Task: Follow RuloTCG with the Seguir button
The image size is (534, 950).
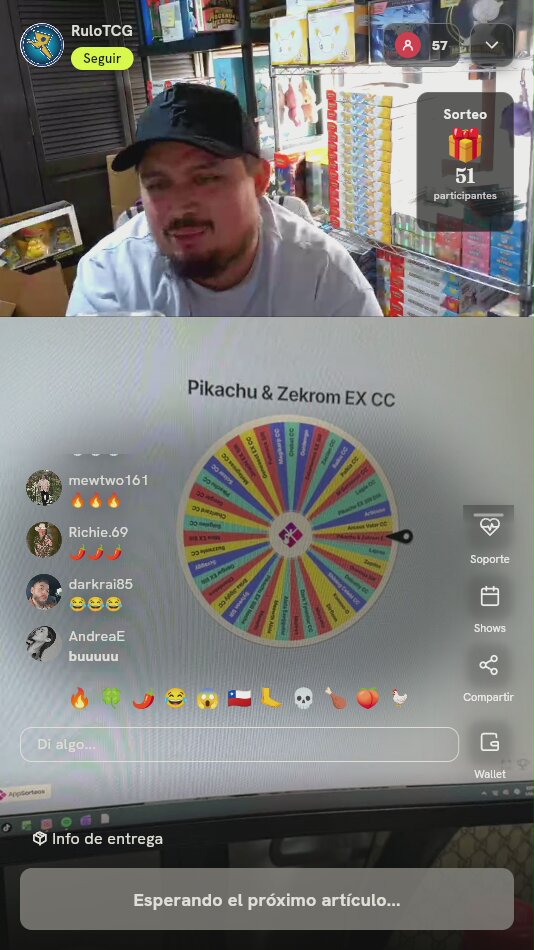Action: [x=102, y=59]
